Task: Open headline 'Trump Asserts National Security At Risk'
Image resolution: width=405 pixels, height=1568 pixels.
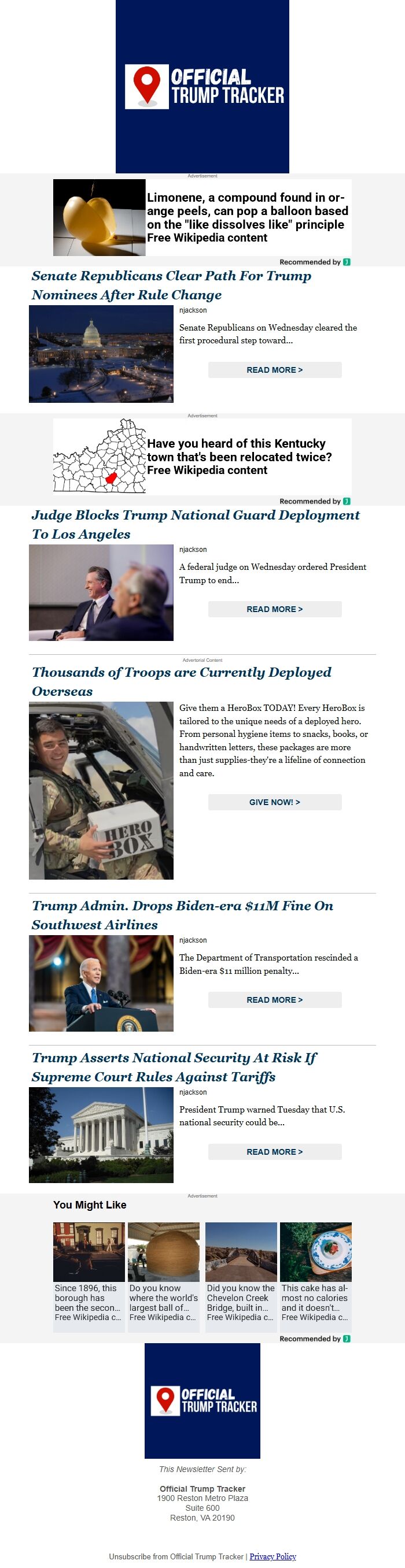Action: (x=174, y=1066)
